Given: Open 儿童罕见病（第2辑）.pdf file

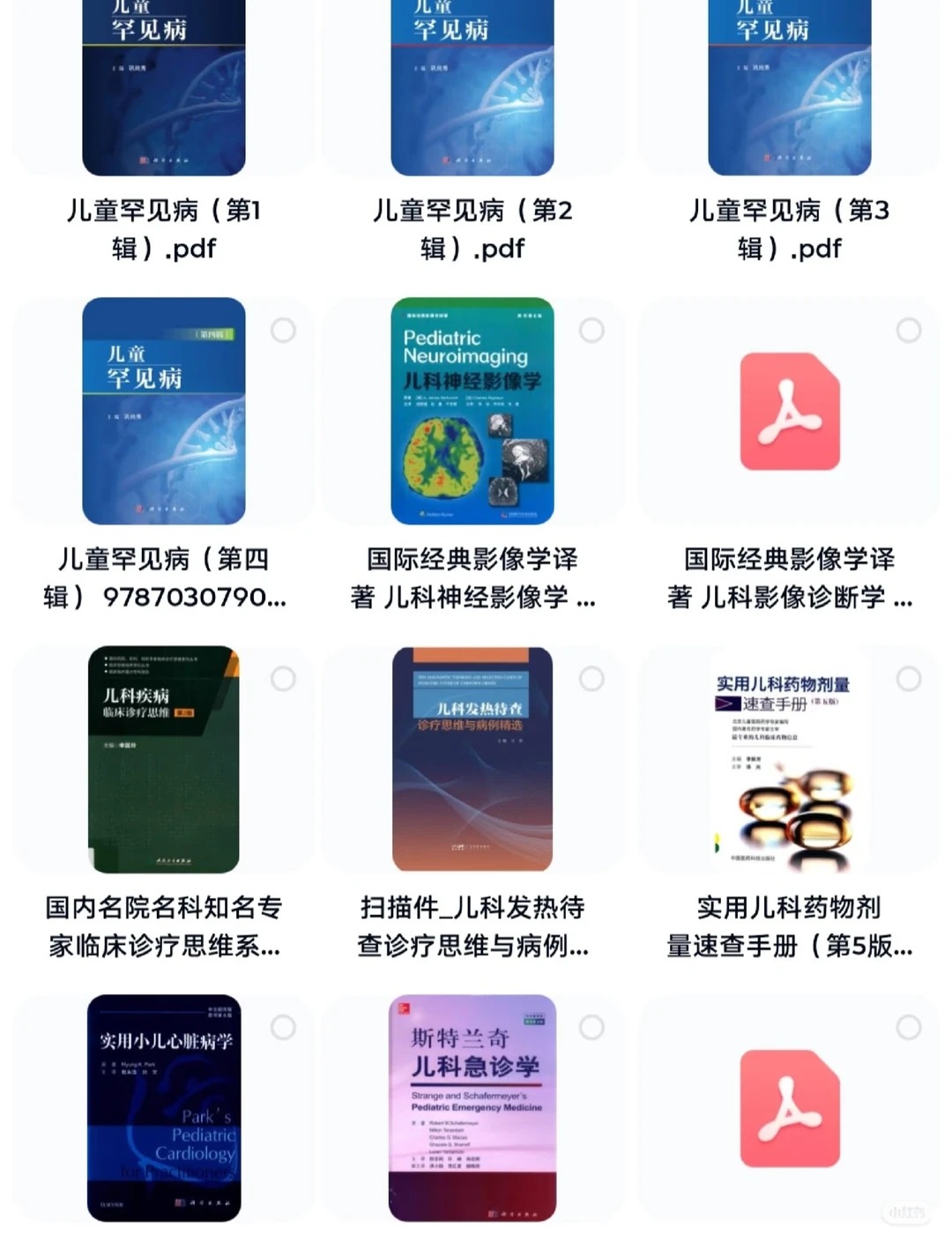Looking at the screenshot, I should click(x=472, y=97).
